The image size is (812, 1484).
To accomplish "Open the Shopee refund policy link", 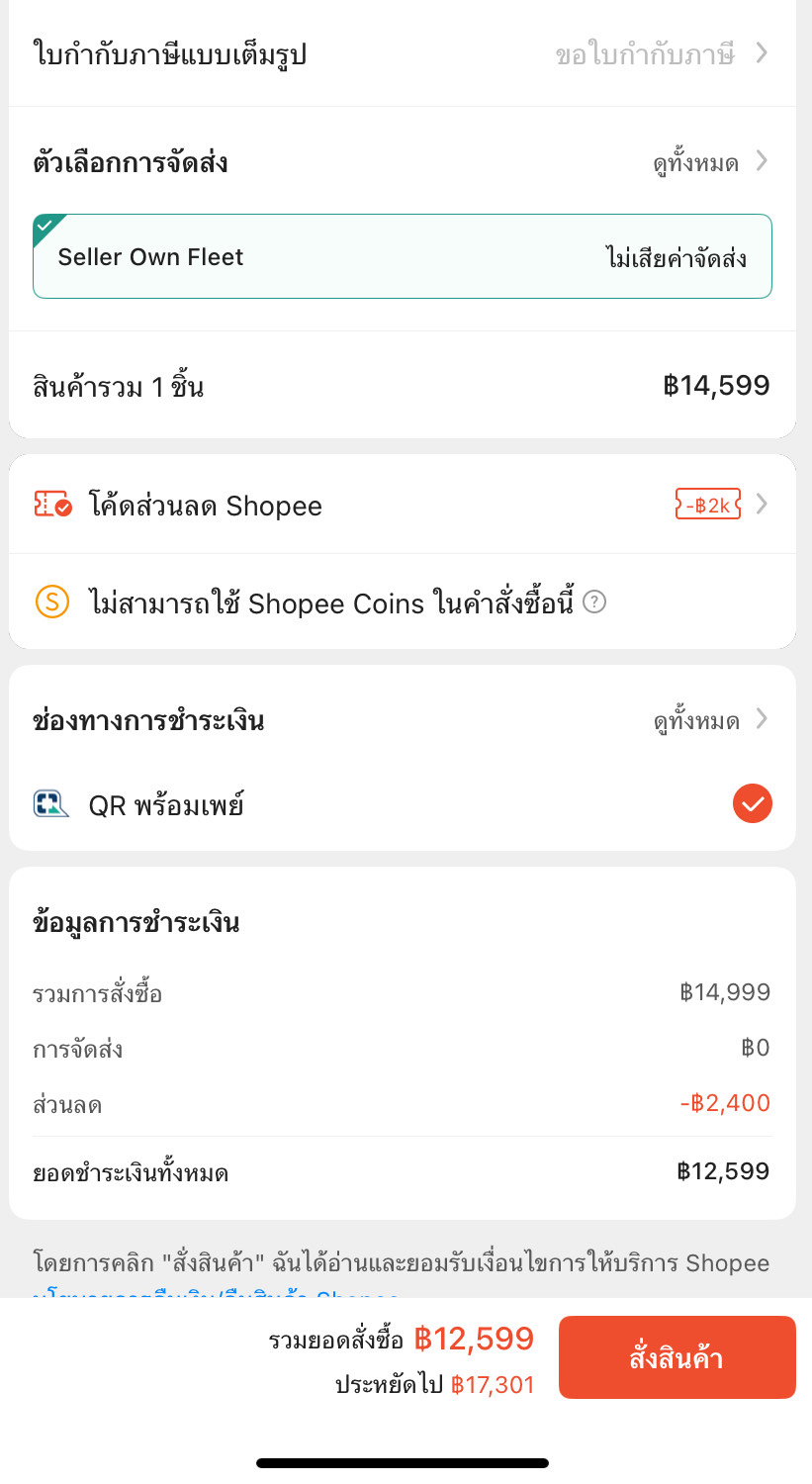I will tap(217, 1292).
